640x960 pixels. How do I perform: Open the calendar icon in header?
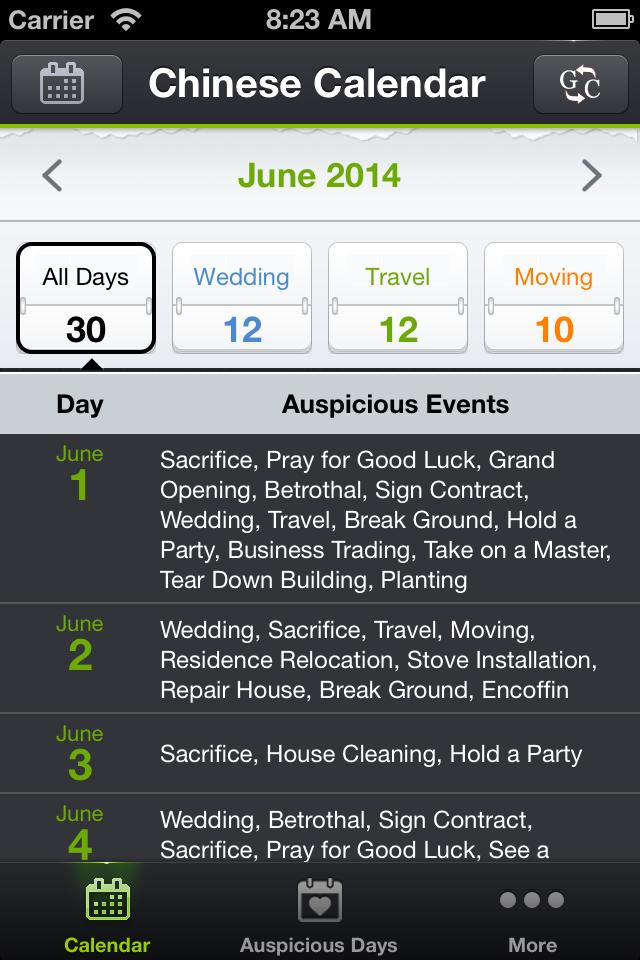tap(66, 84)
